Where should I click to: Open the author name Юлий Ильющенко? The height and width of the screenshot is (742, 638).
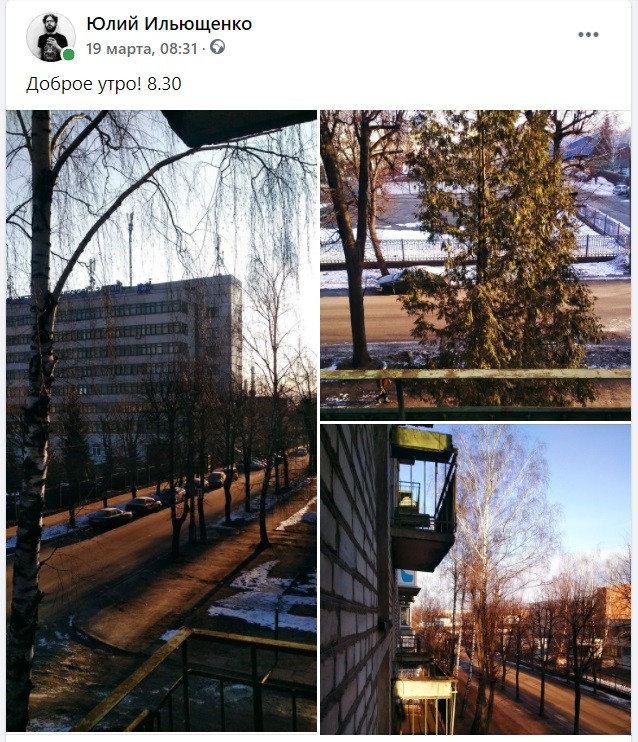169,24
